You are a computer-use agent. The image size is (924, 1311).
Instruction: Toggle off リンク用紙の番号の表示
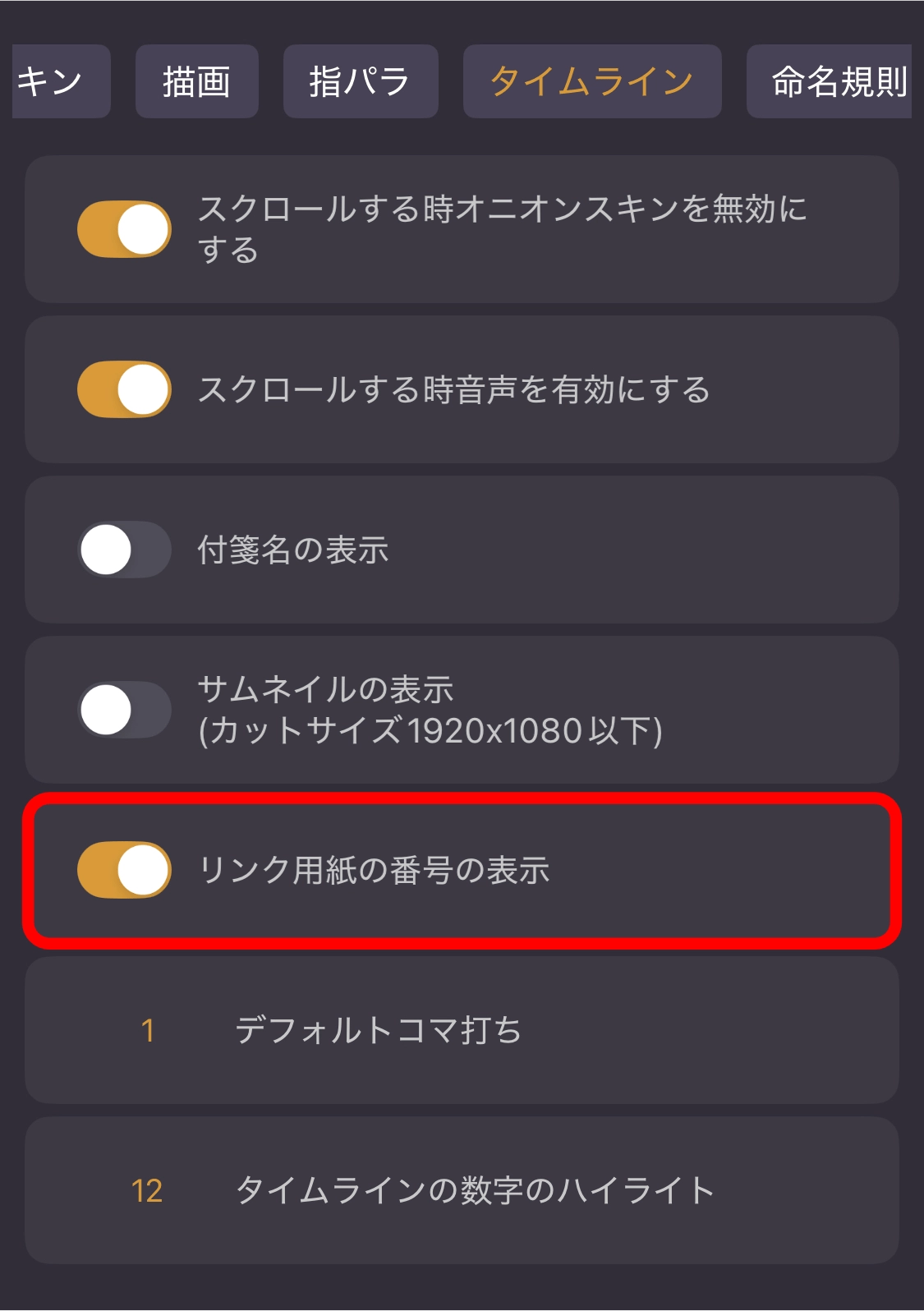(x=124, y=870)
